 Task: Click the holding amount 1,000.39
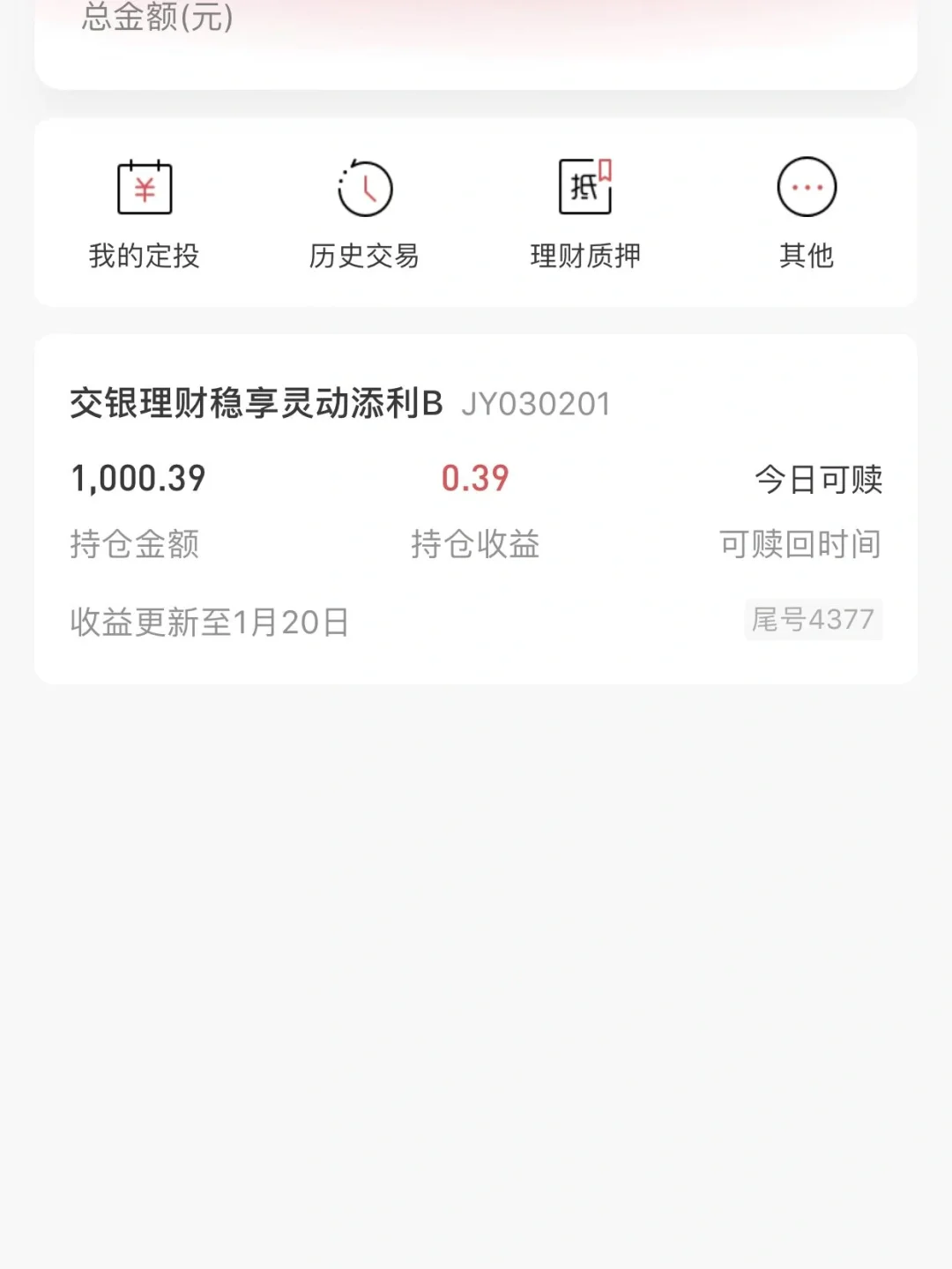point(136,478)
